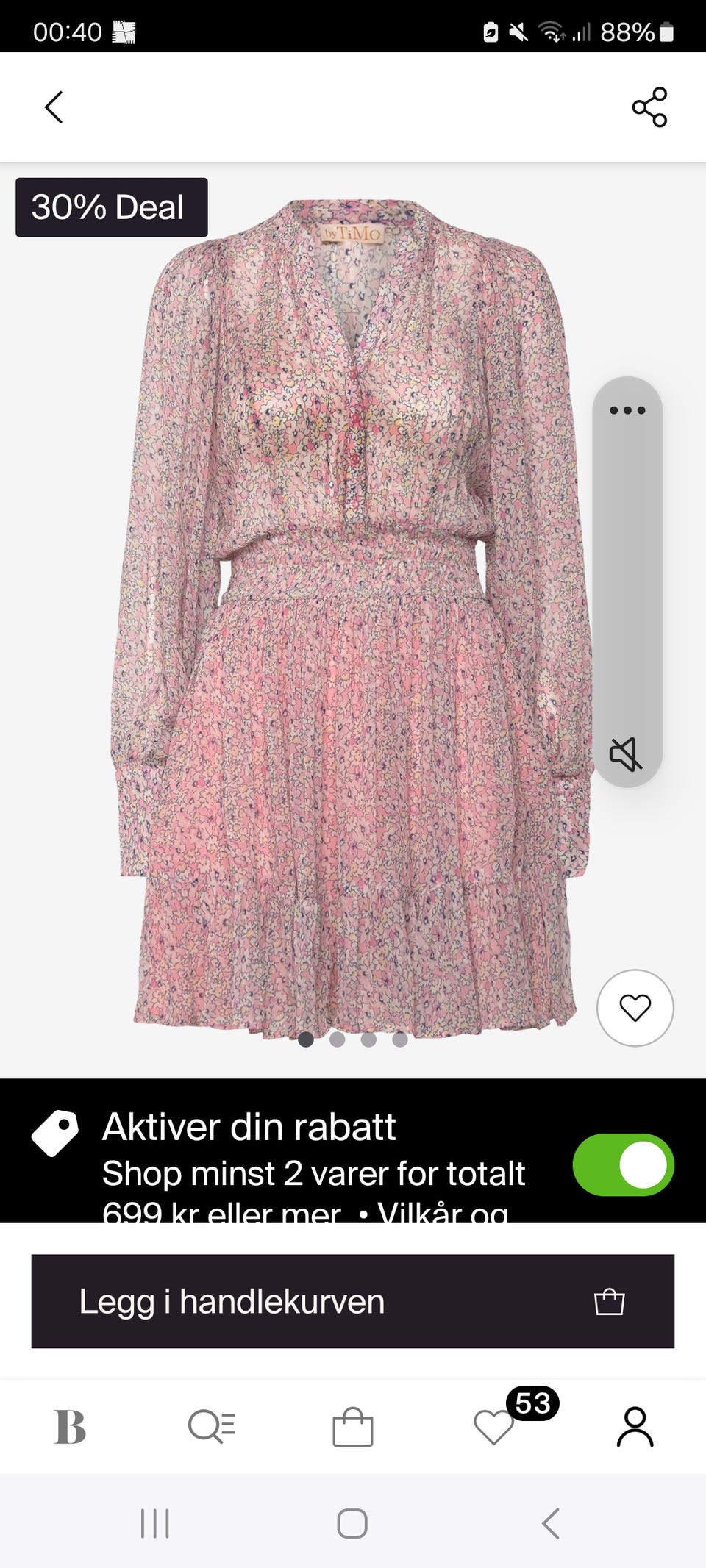Tap the system home button
The height and width of the screenshot is (1568, 706).
352,1523
